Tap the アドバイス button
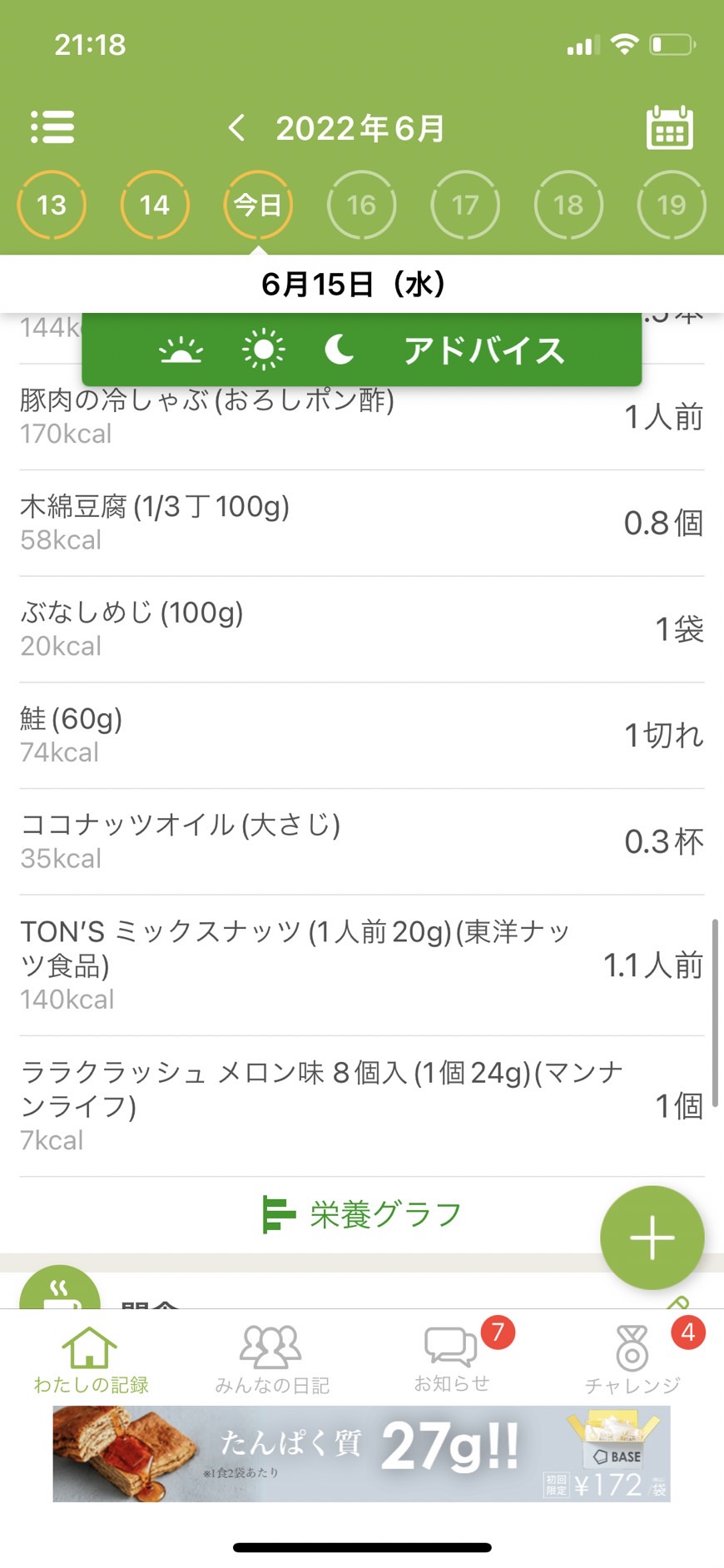 (x=484, y=350)
